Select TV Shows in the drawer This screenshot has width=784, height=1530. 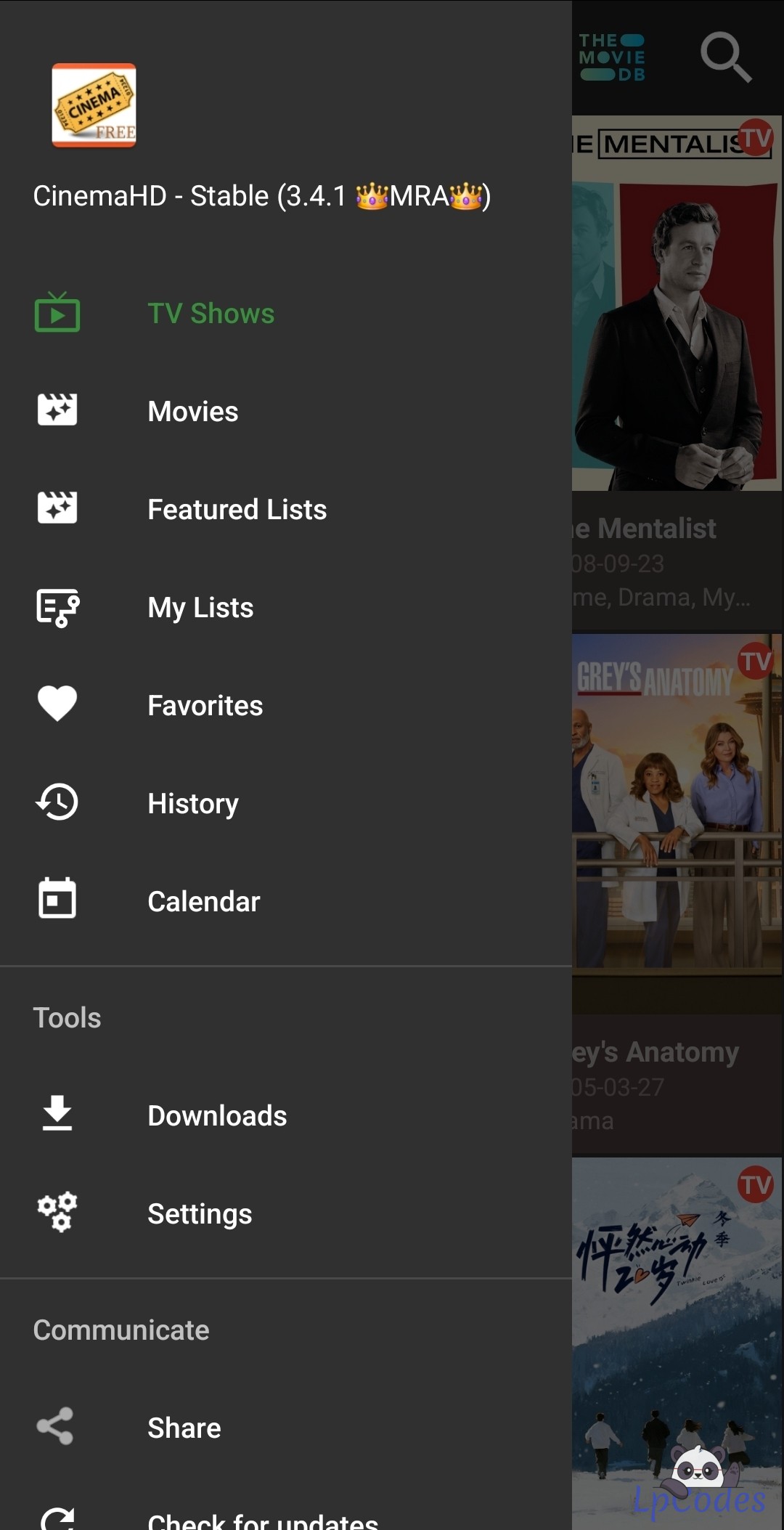pos(286,314)
